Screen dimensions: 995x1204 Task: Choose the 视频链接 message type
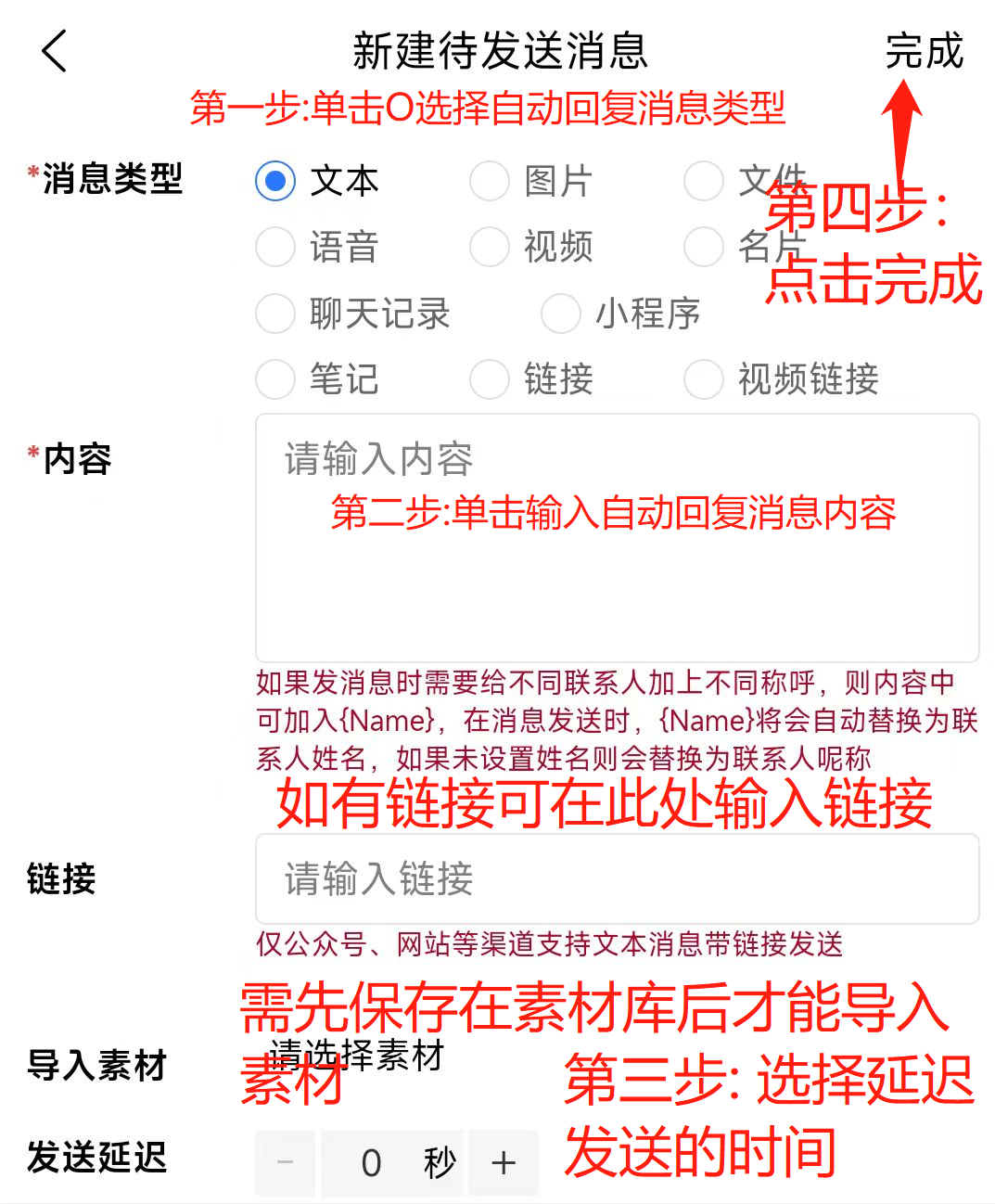(x=704, y=379)
